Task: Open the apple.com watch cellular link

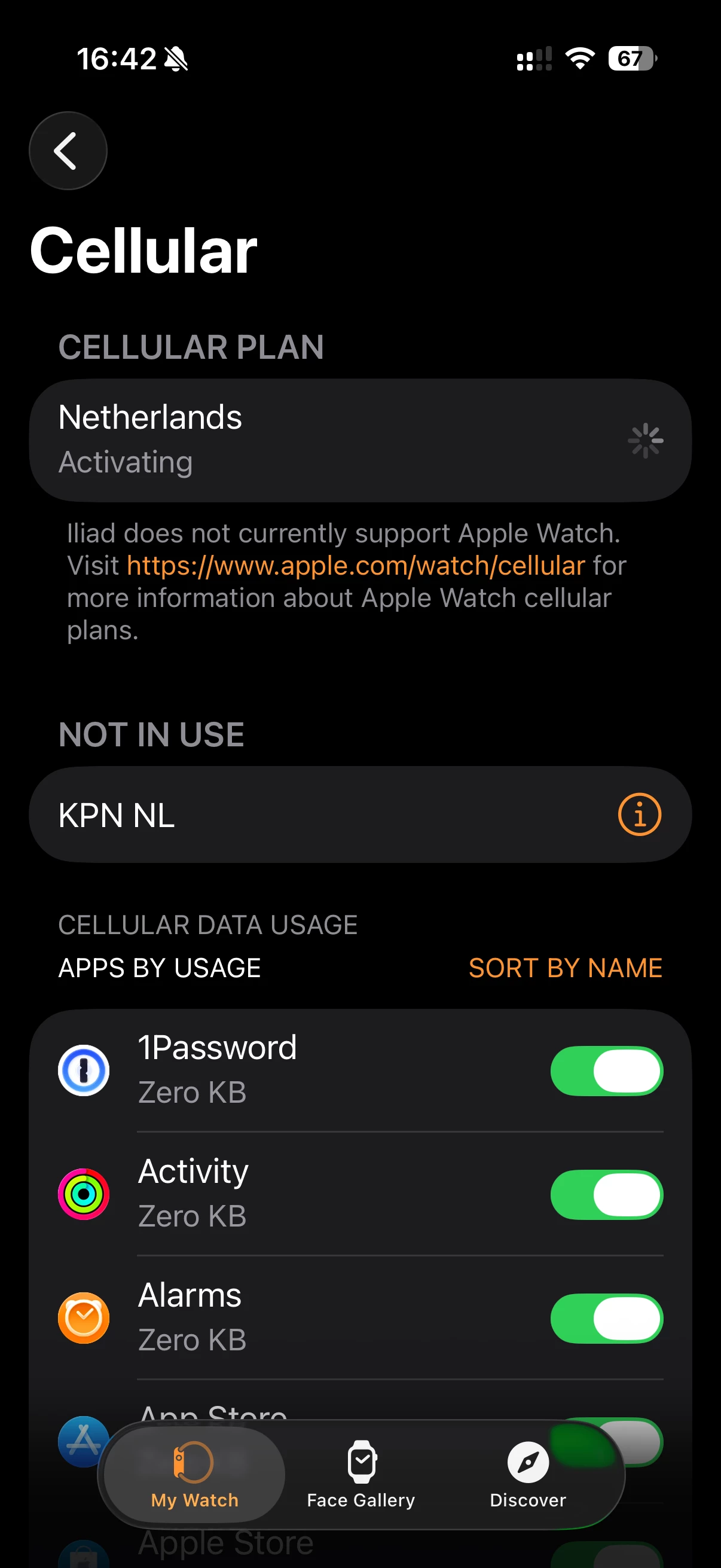Action: (355, 566)
